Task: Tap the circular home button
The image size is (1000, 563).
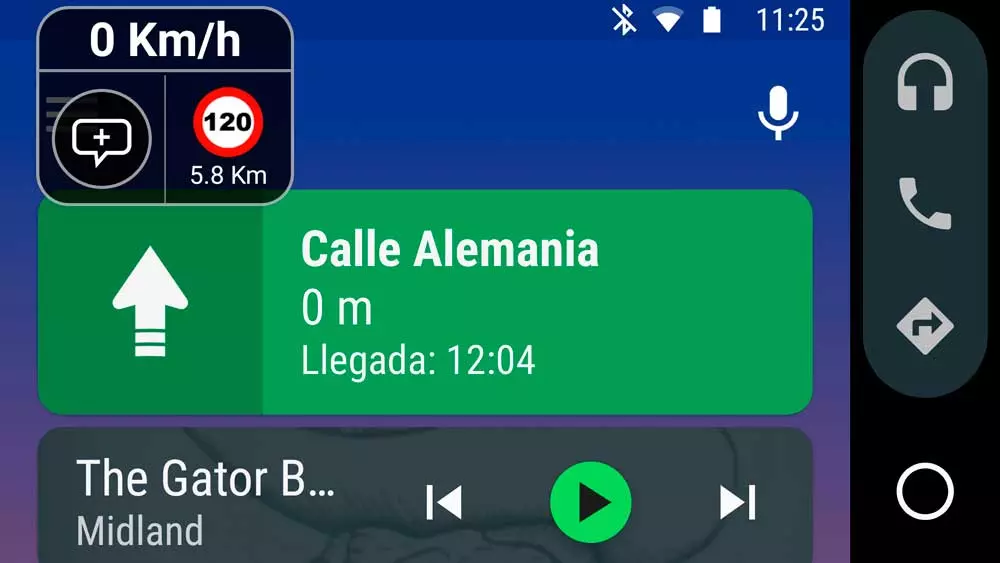Action: point(925,491)
